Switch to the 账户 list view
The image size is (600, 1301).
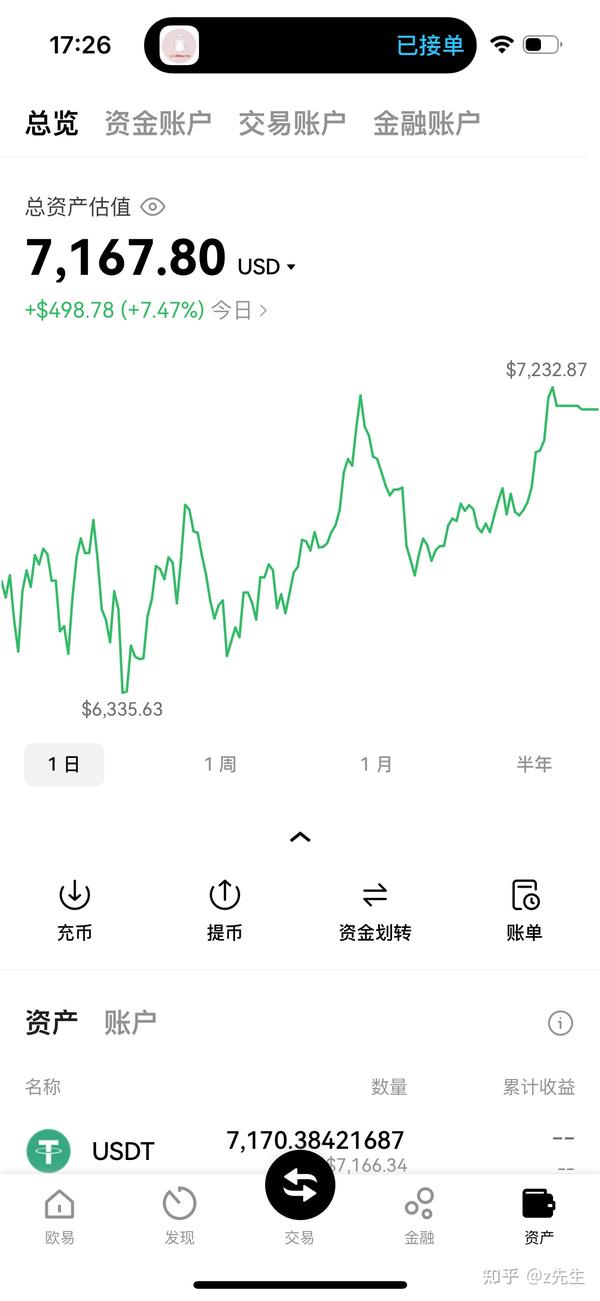pyautogui.click(x=130, y=1022)
